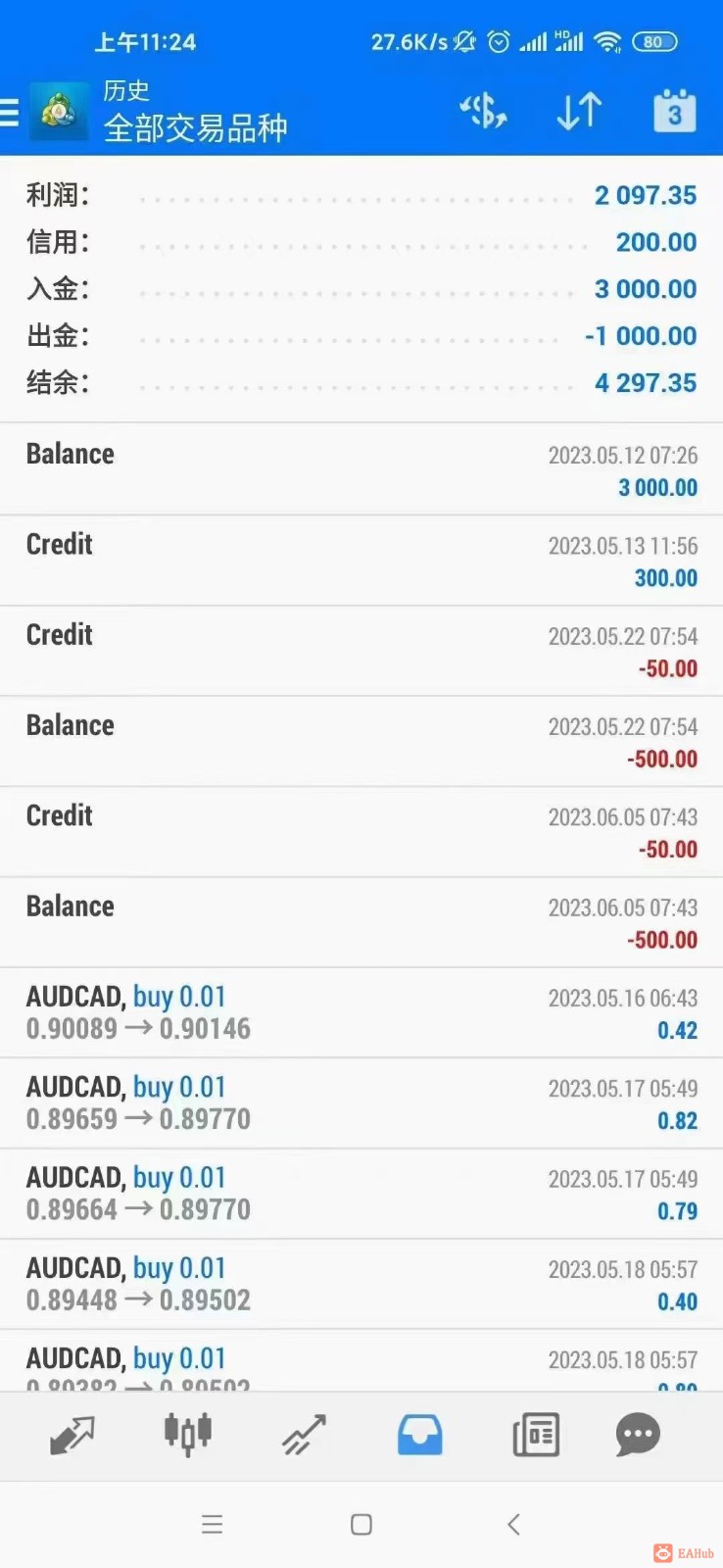Image resolution: width=723 pixels, height=1568 pixels.
Task: Switch to the Trade tab
Action: [304, 1436]
